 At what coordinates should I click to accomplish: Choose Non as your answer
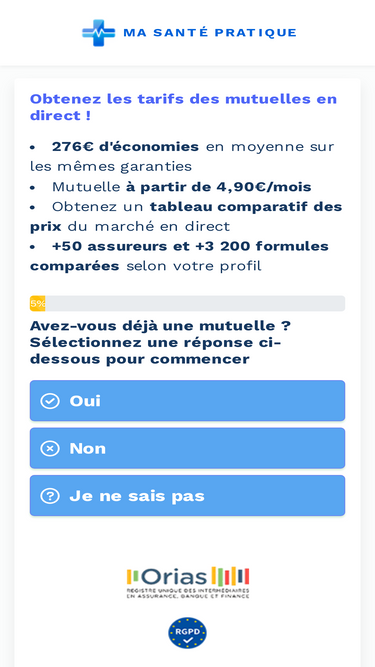pos(187,448)
